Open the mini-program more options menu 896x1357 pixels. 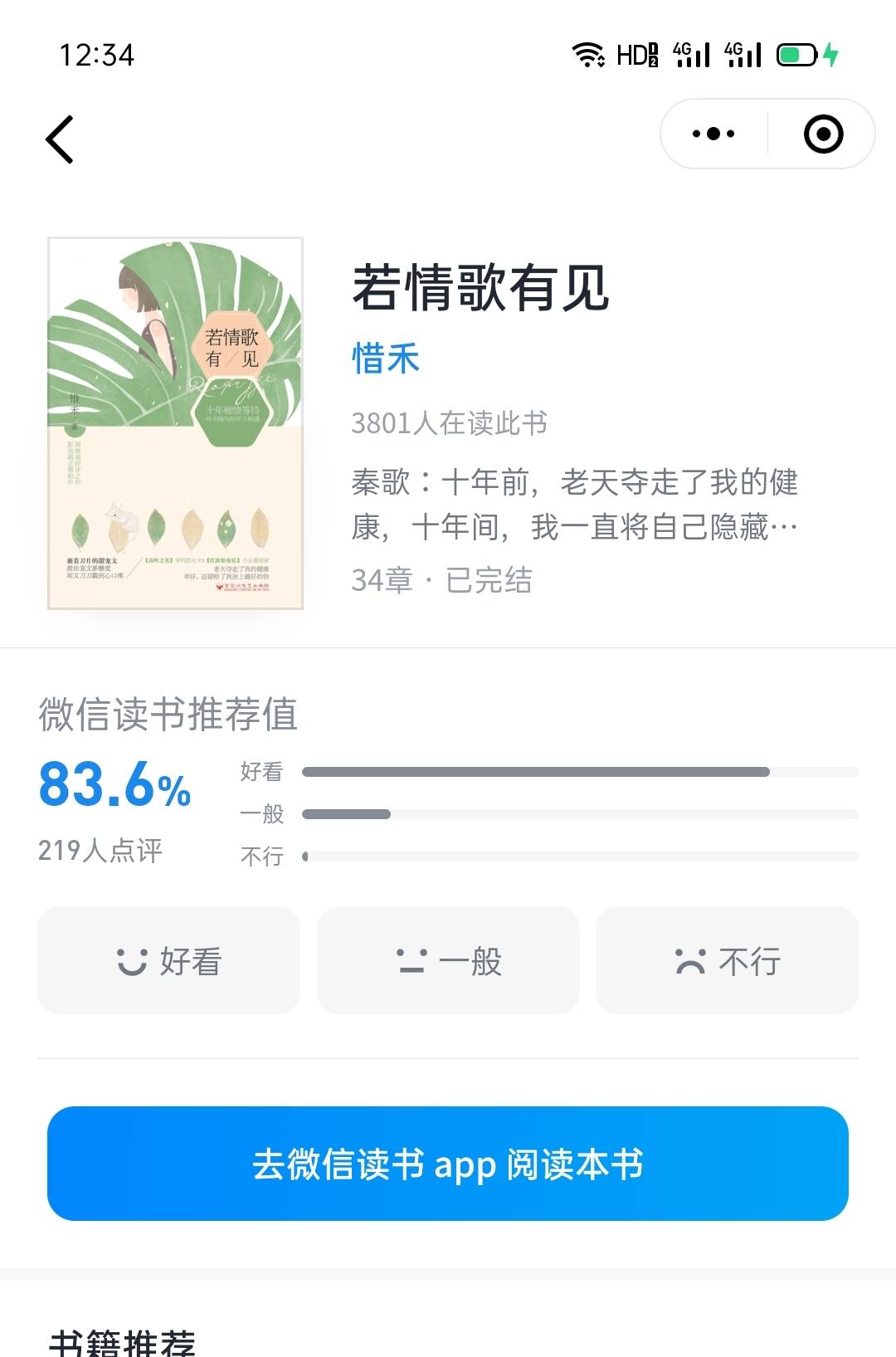pyautogui.click(x=712, y=133)
